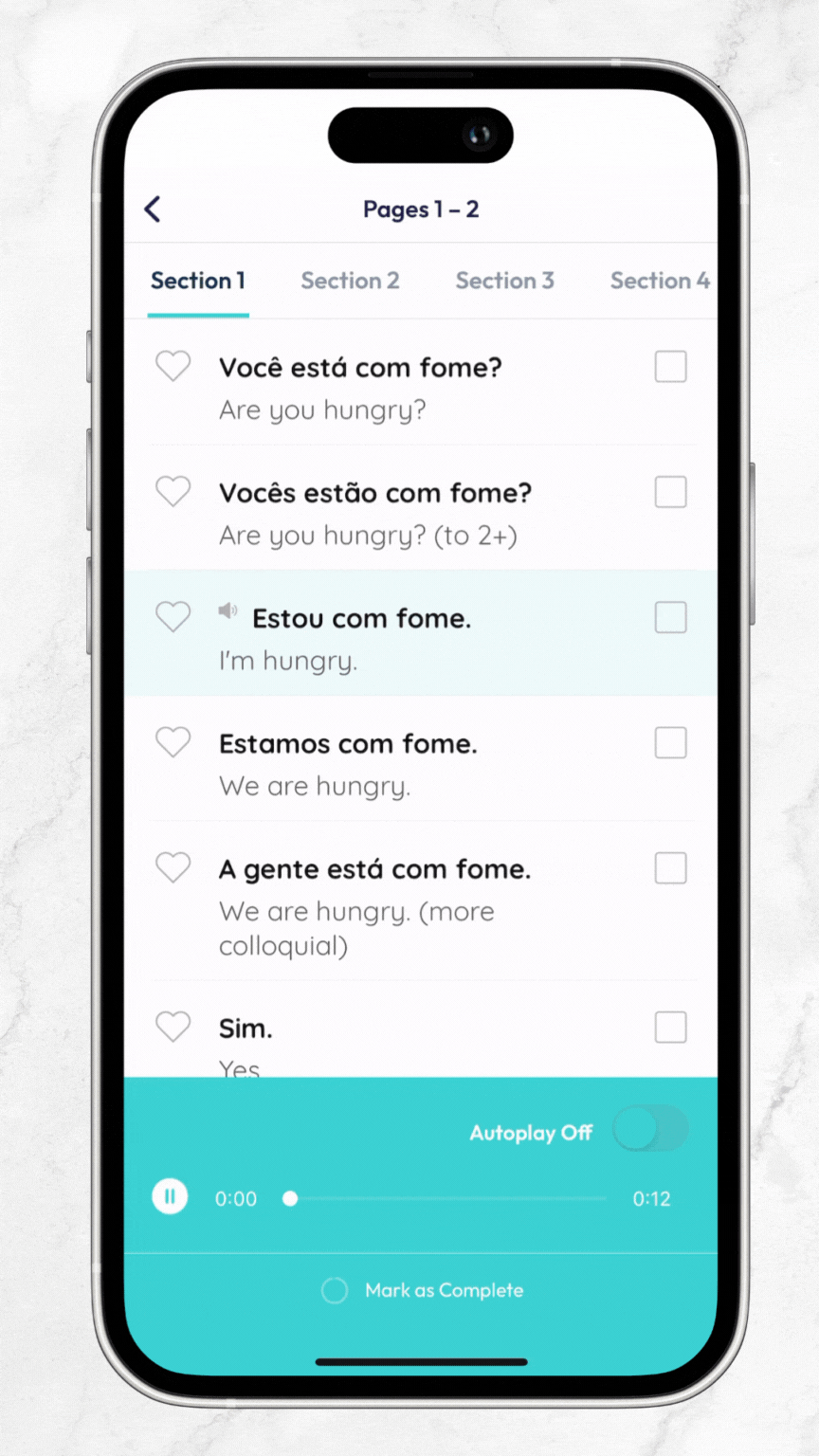Like the phrase "Vocês estão com fome?"
The height and width of the screenshot is (1456, 819).
173,492
